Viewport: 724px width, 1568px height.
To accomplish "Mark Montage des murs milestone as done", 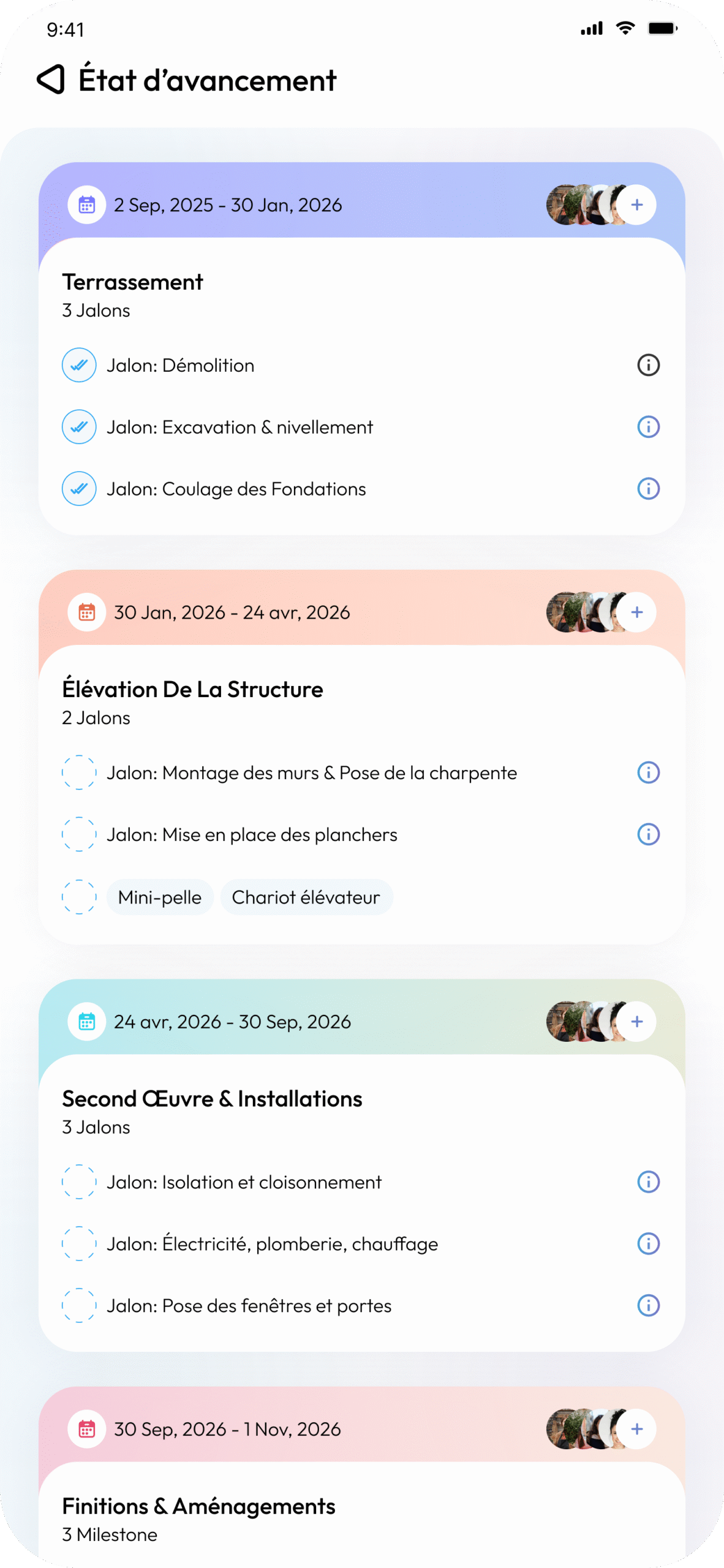I will coord(79,772).
